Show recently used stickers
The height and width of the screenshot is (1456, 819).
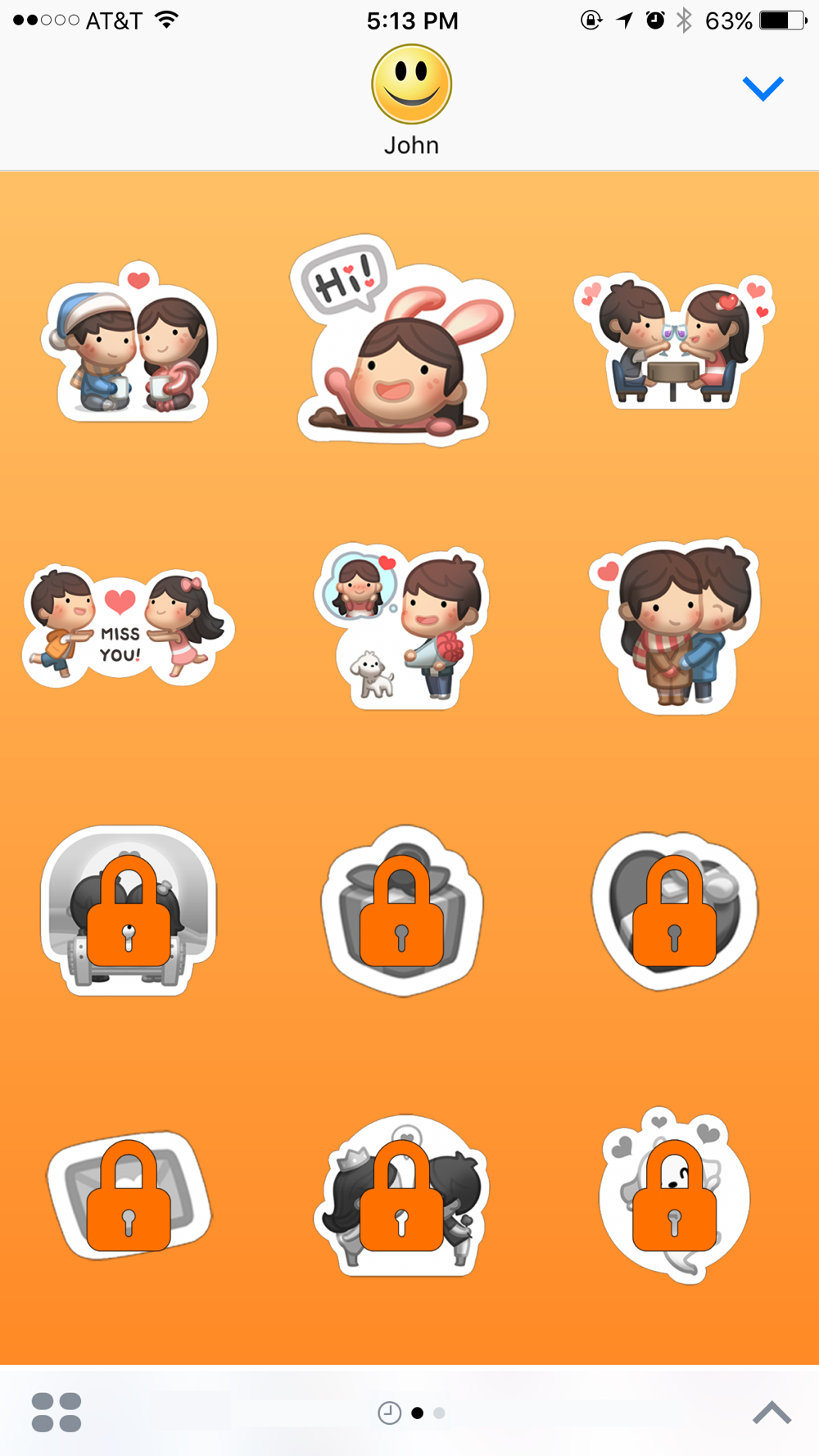click(390, 1413)
